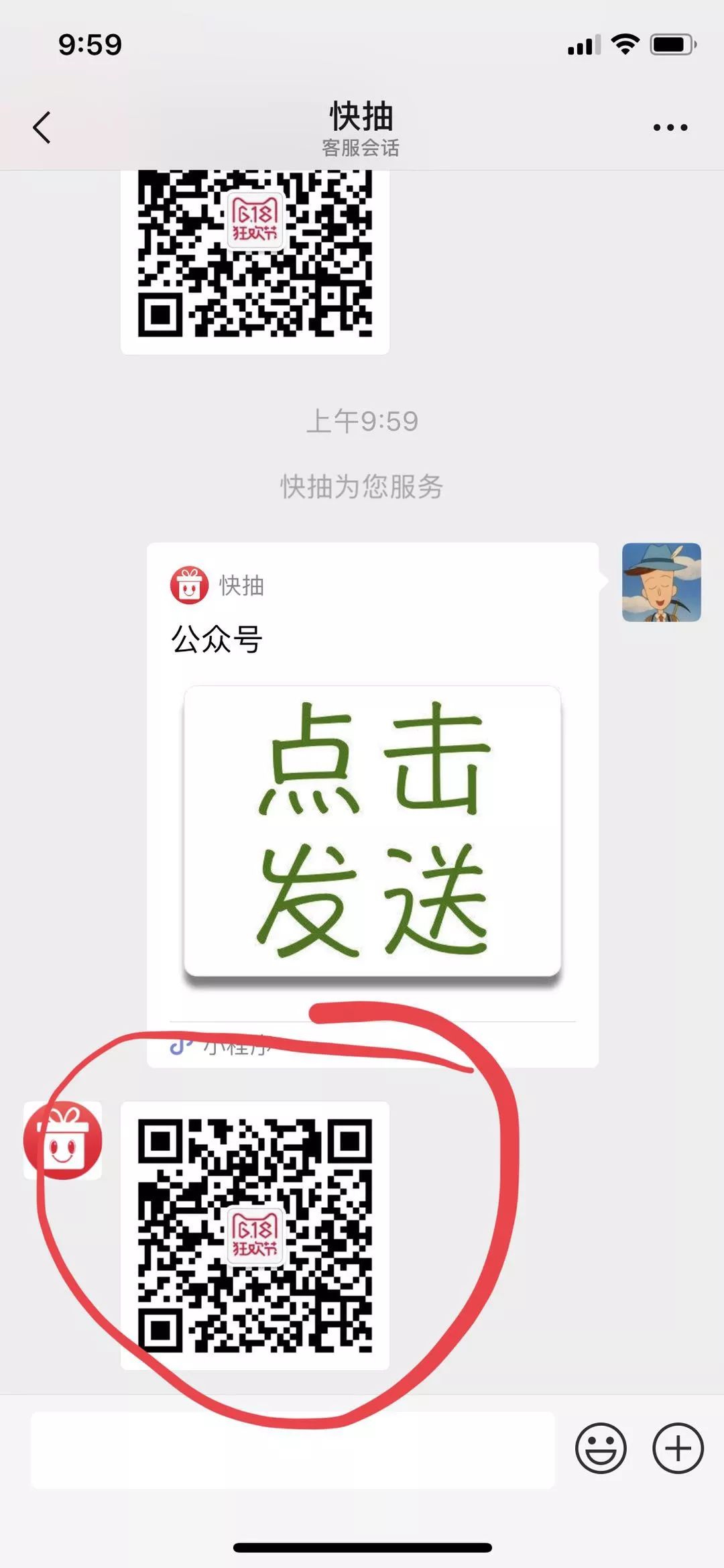Viewport: 724px width, 1568px height.
Task: Open the QR code image at the top
Action: pyautogui.click(x=255, y=262)
